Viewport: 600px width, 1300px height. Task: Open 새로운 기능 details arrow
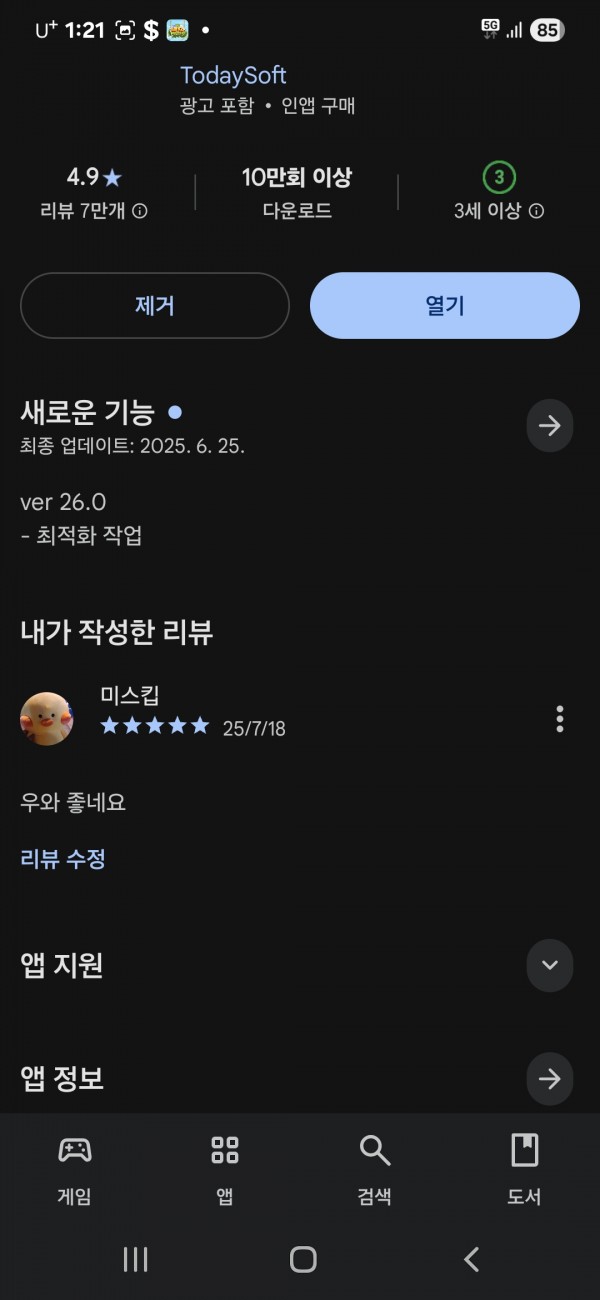coord(550,426)
